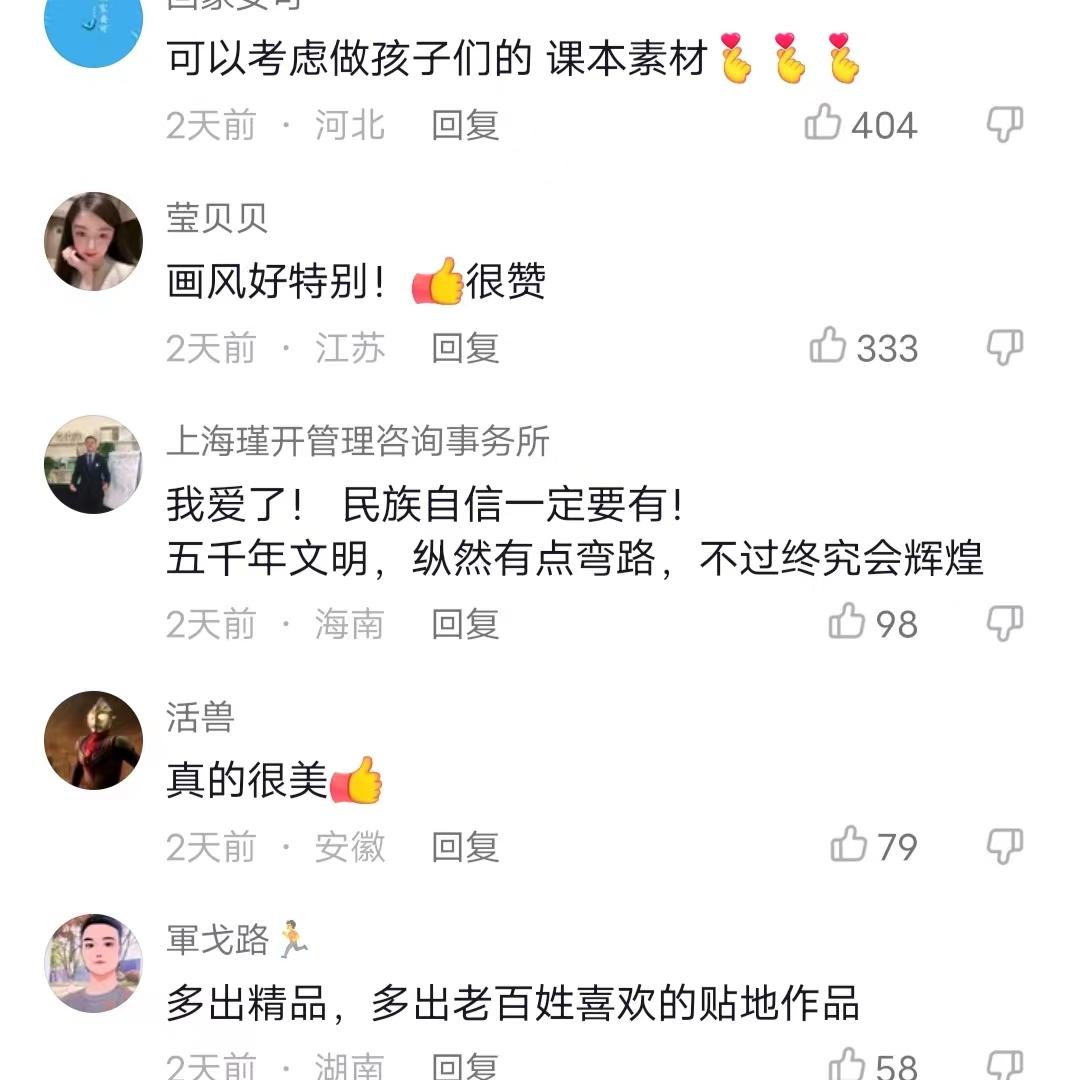Reply to the 课本素材 comment from 河北
This screenshot has height=1080, width=1080.
[465, 125]
